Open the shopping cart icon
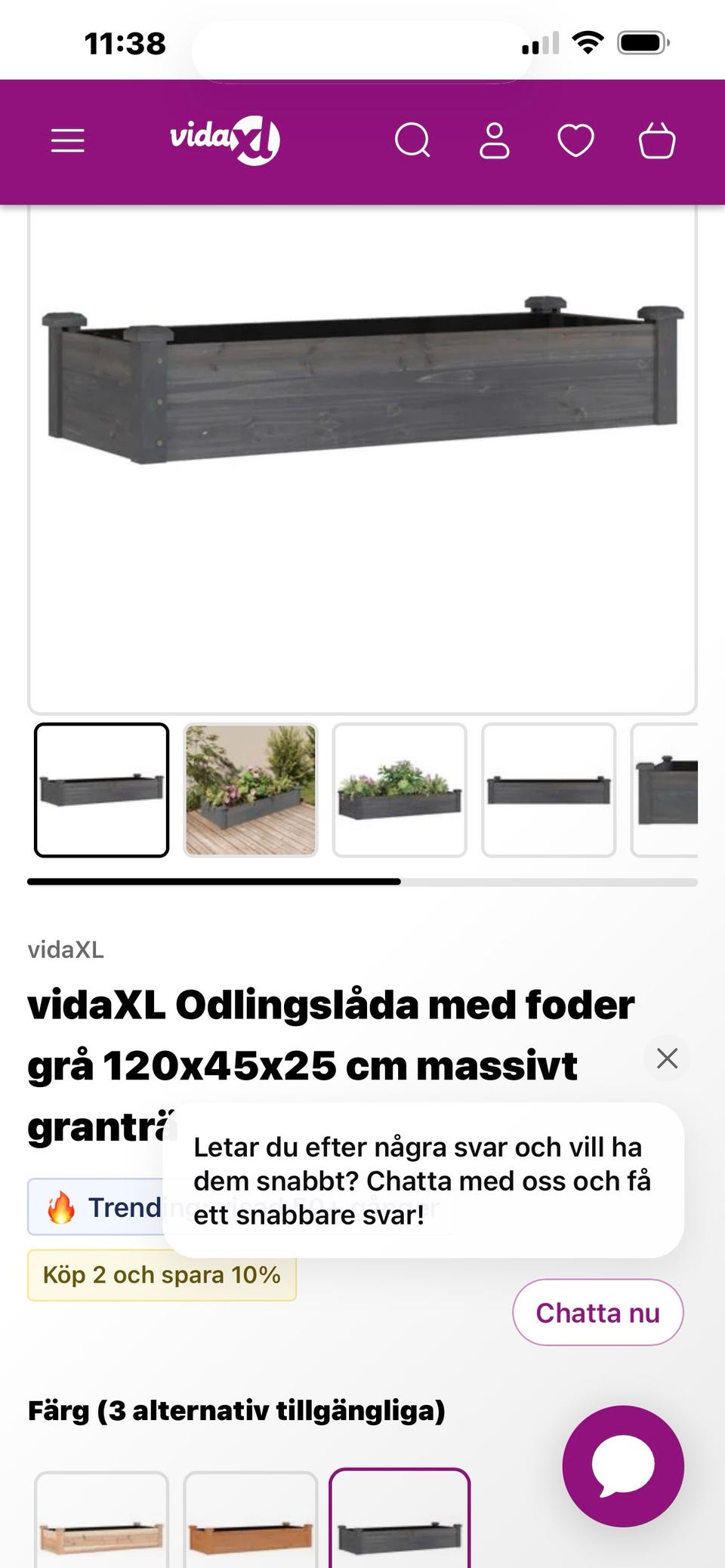Viewport: 725px width, 1568px height. click(656, 140)
